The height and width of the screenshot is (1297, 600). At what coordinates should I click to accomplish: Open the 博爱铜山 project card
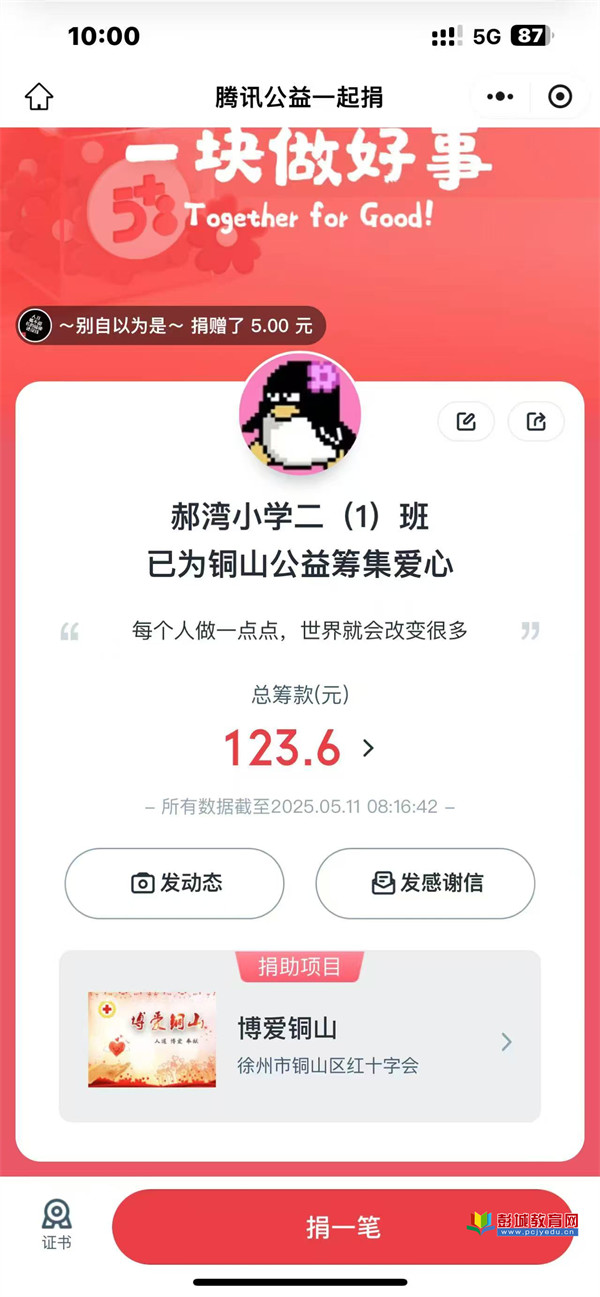[300, 1042]
